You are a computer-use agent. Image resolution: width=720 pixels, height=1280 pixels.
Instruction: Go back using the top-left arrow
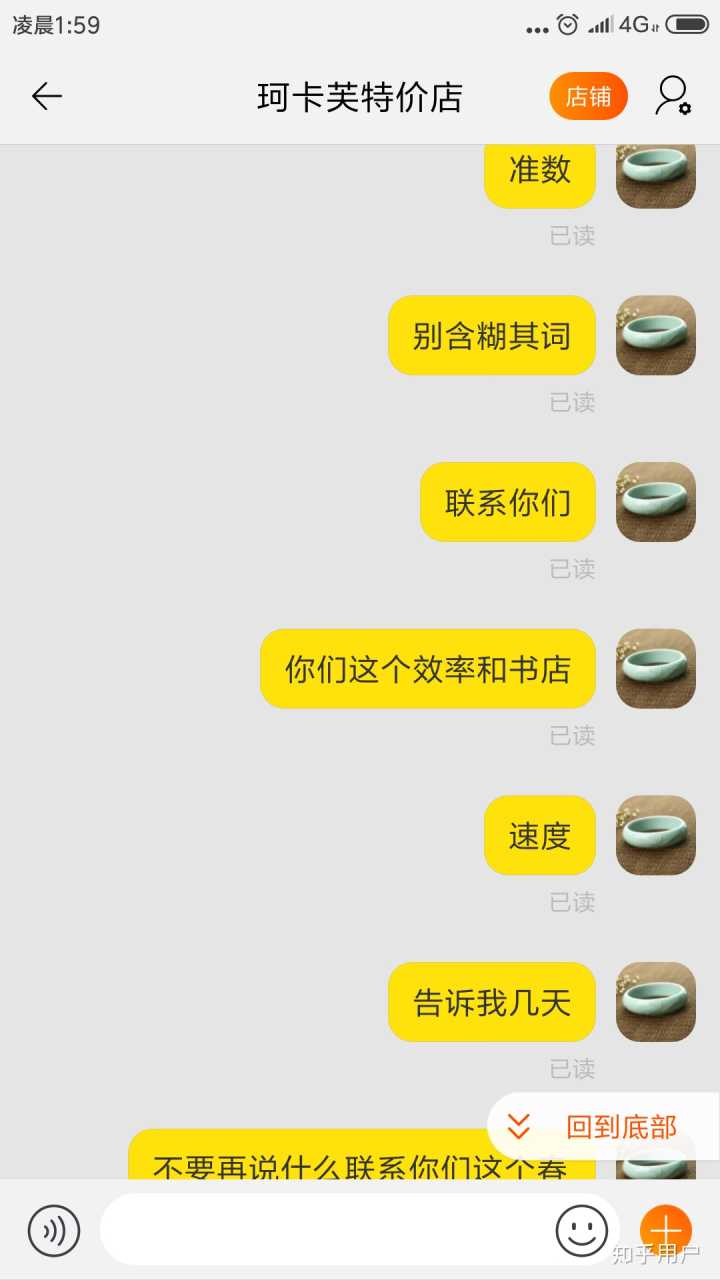tap(47, 97)
